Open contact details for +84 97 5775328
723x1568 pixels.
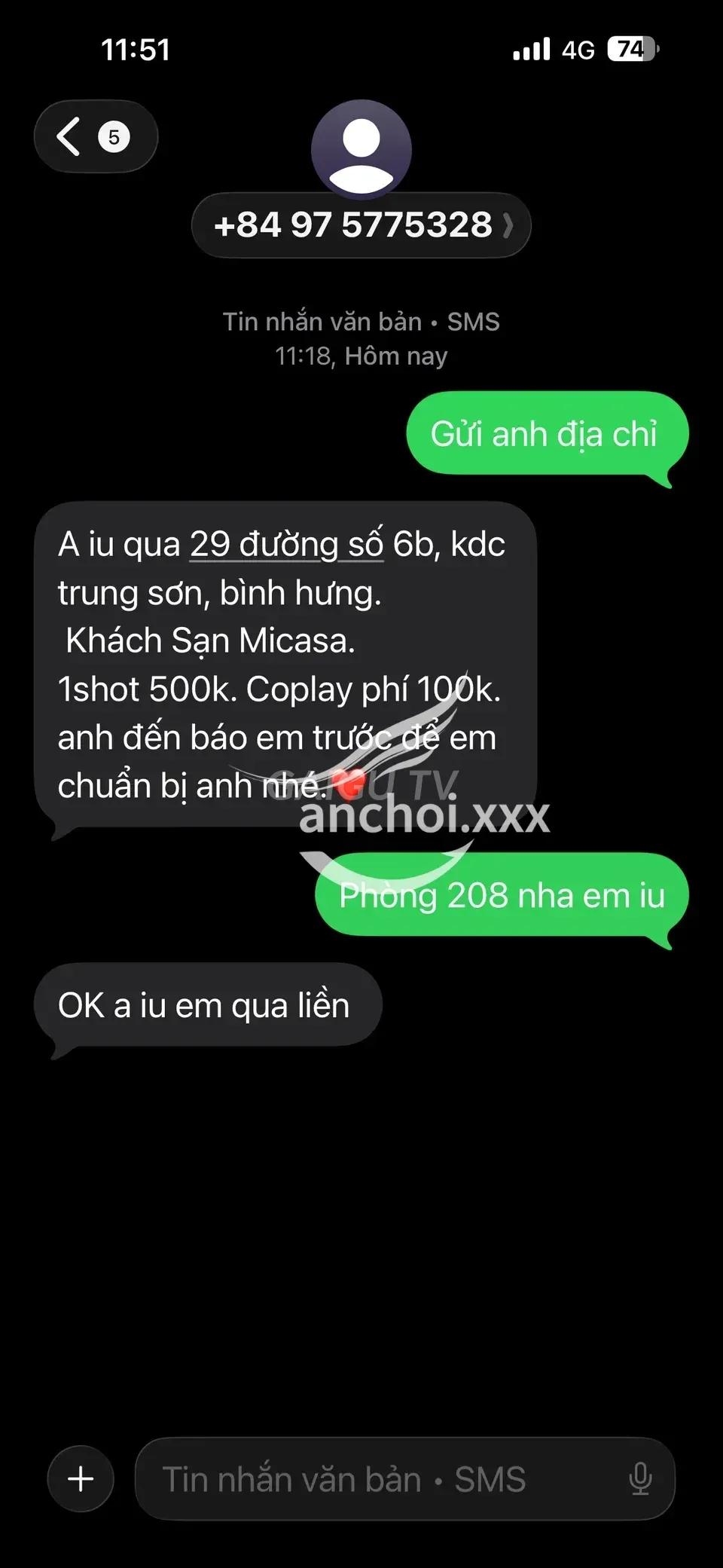pyautogui.click(x=361, y=225)
